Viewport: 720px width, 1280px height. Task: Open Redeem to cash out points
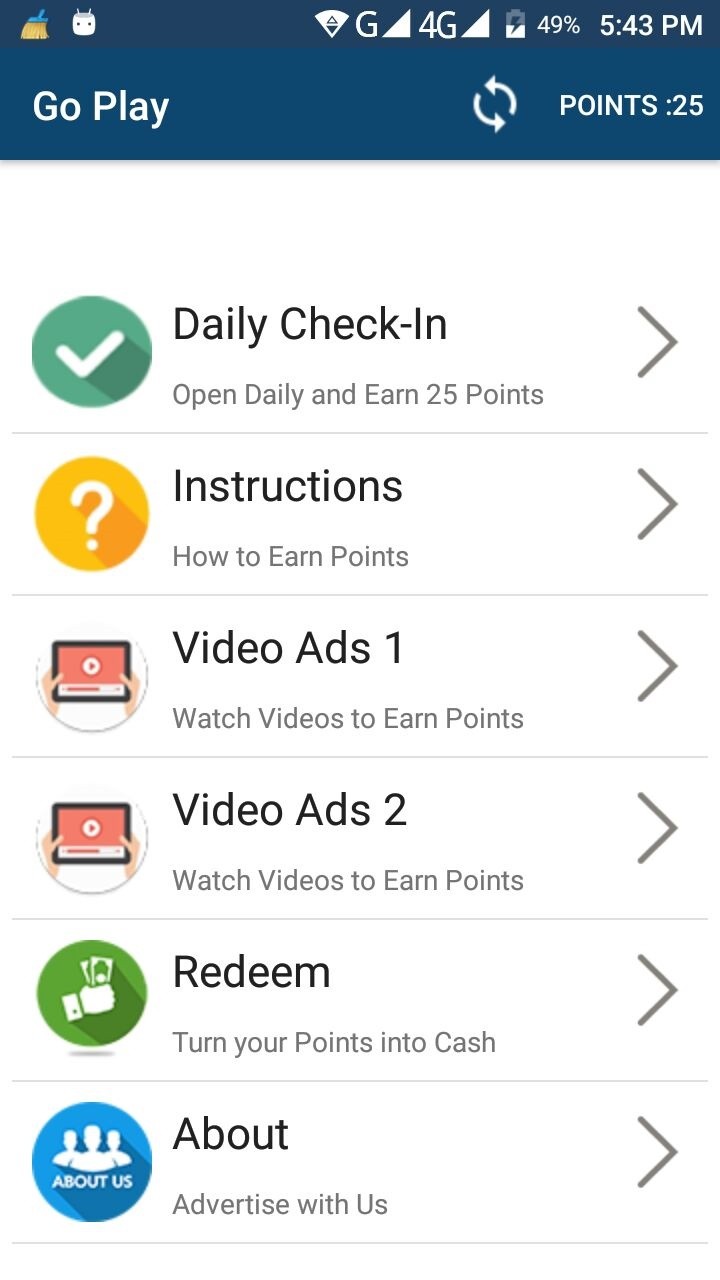[x=360, y=1000]
